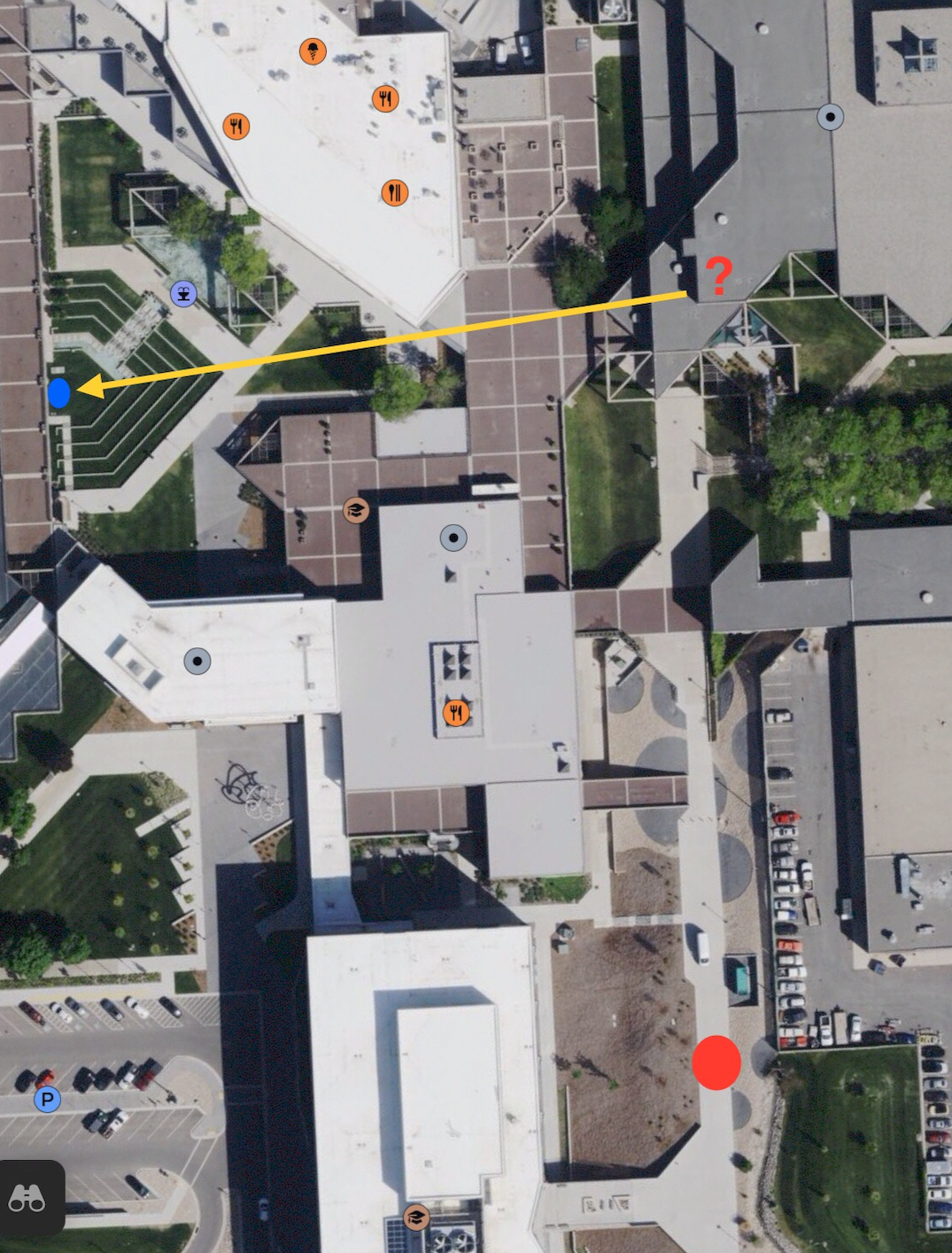The height and width of the screenshot is (1253, 952).
Task: Open the ice cream shop marker
Action: (x=313, y=51)
